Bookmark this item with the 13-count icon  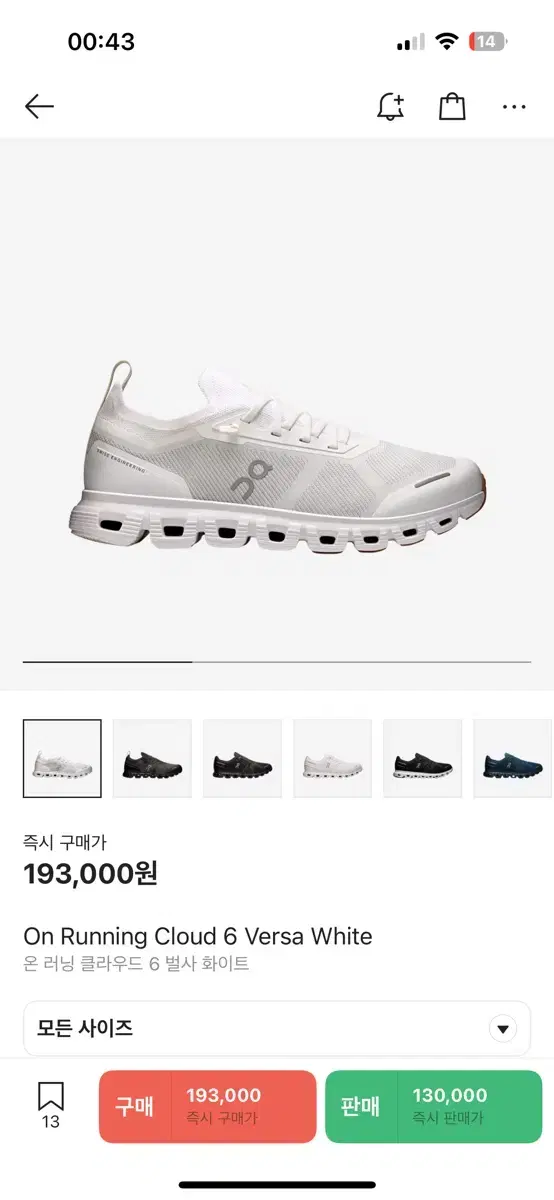coord(51,1106)
